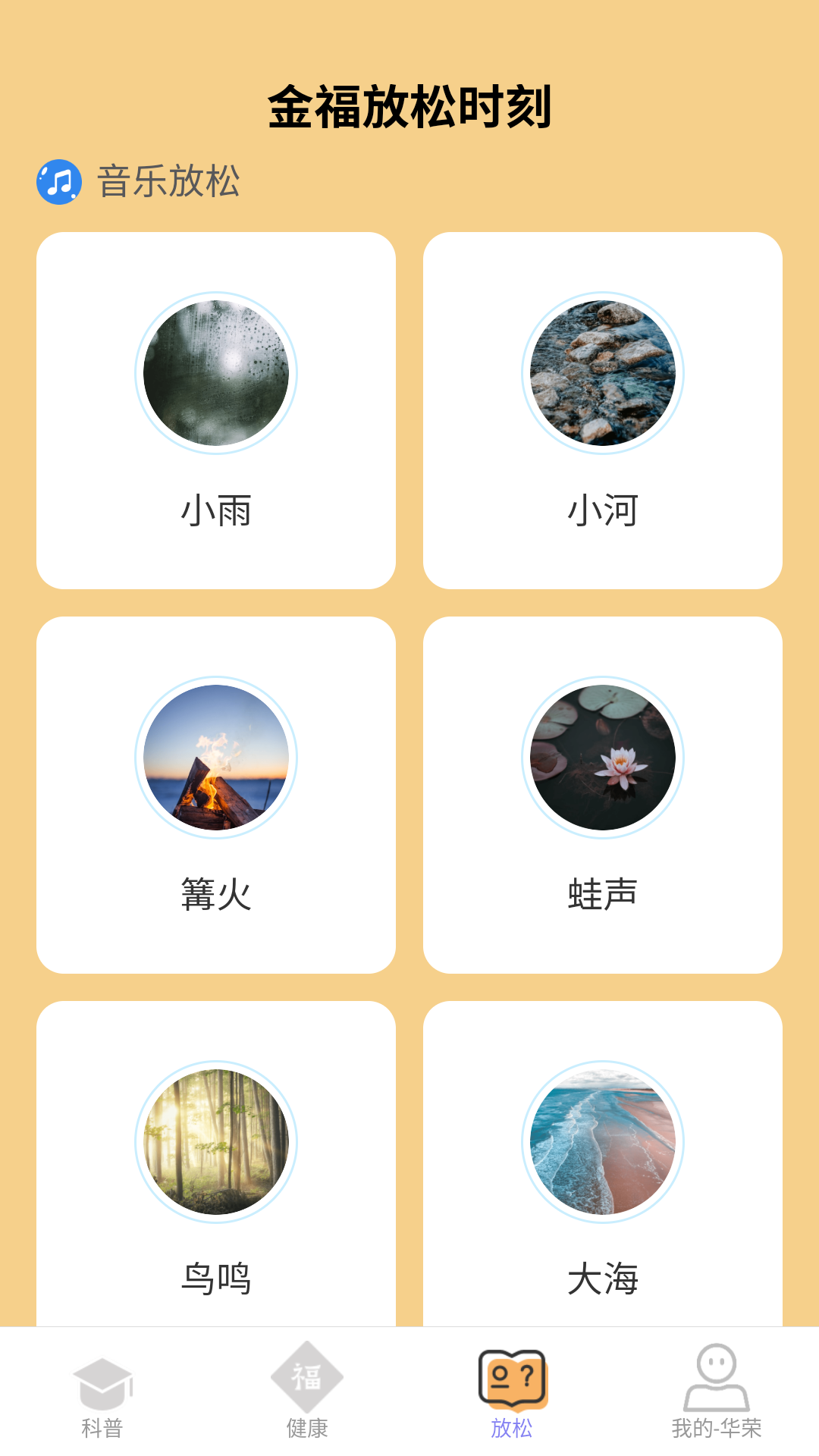This screenshot has width=819, height=1456.
Task: Go to the 健康 tab
Action: click(x=307, y=1394)
